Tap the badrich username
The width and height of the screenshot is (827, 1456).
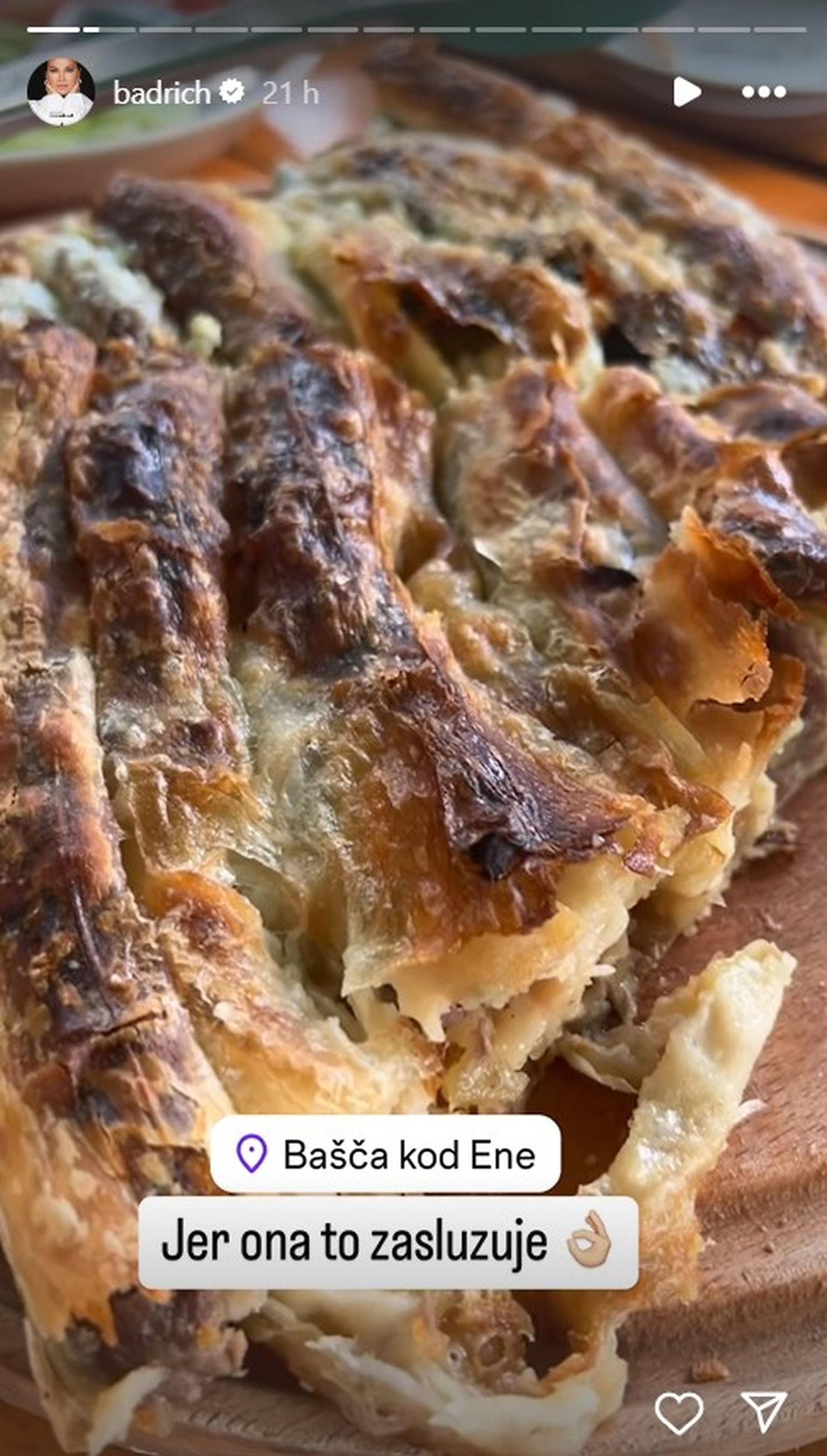[162, 93]
